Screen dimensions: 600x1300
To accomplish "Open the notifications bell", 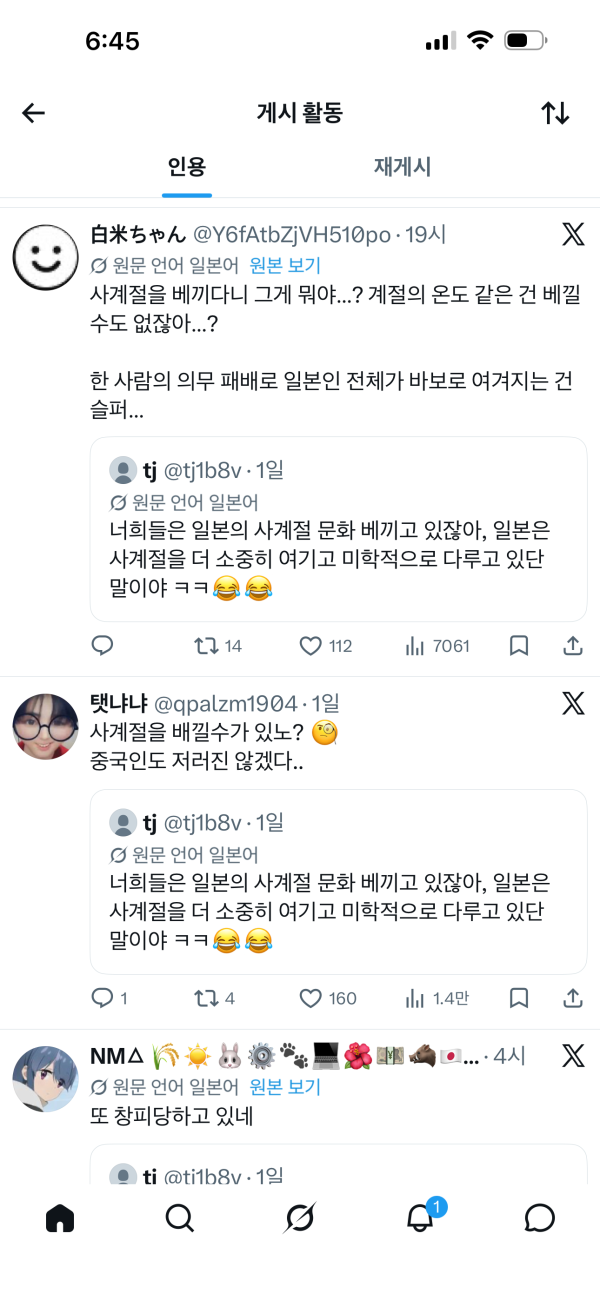I will (x=420, y=1217).
